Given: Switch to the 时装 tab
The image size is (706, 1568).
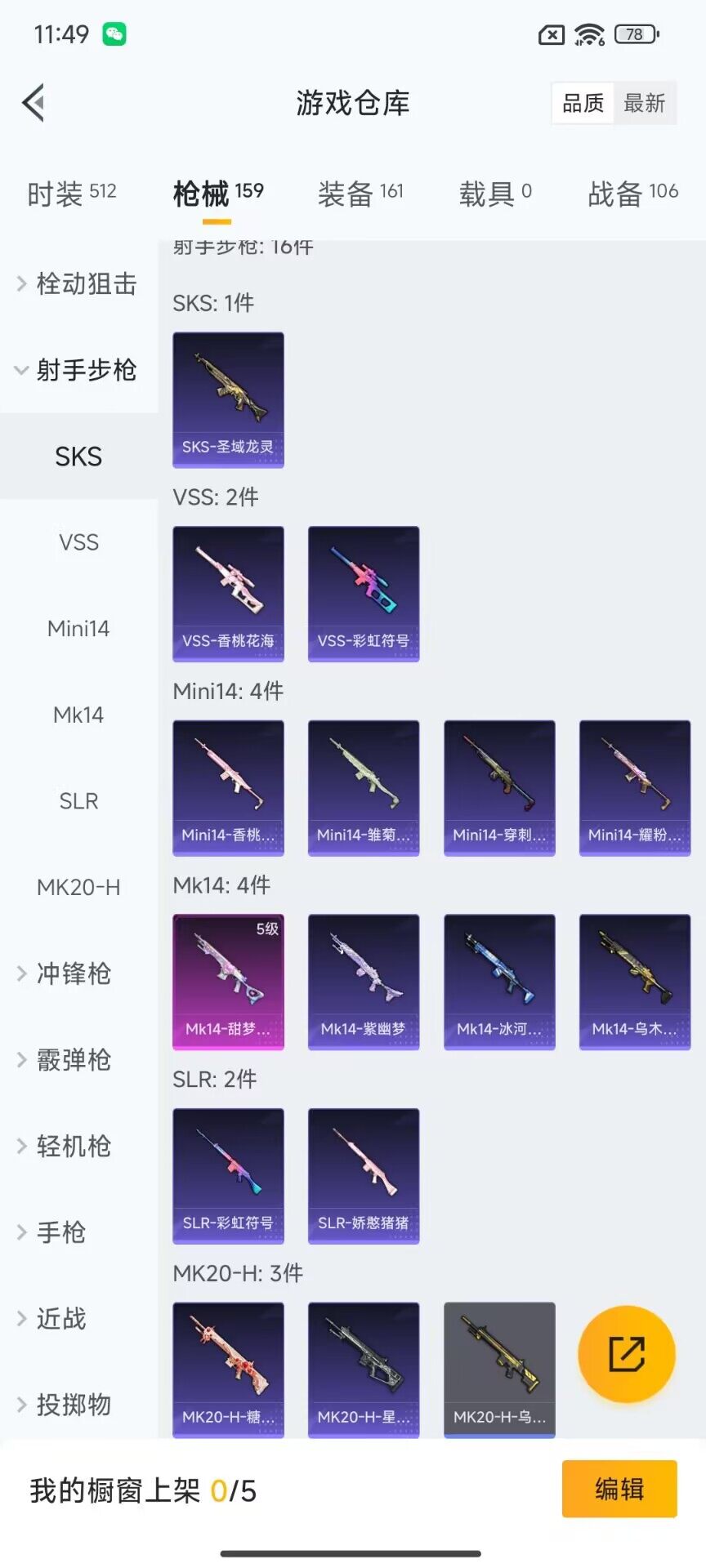Looking at the screenshot, I should (x=71, y=194).
